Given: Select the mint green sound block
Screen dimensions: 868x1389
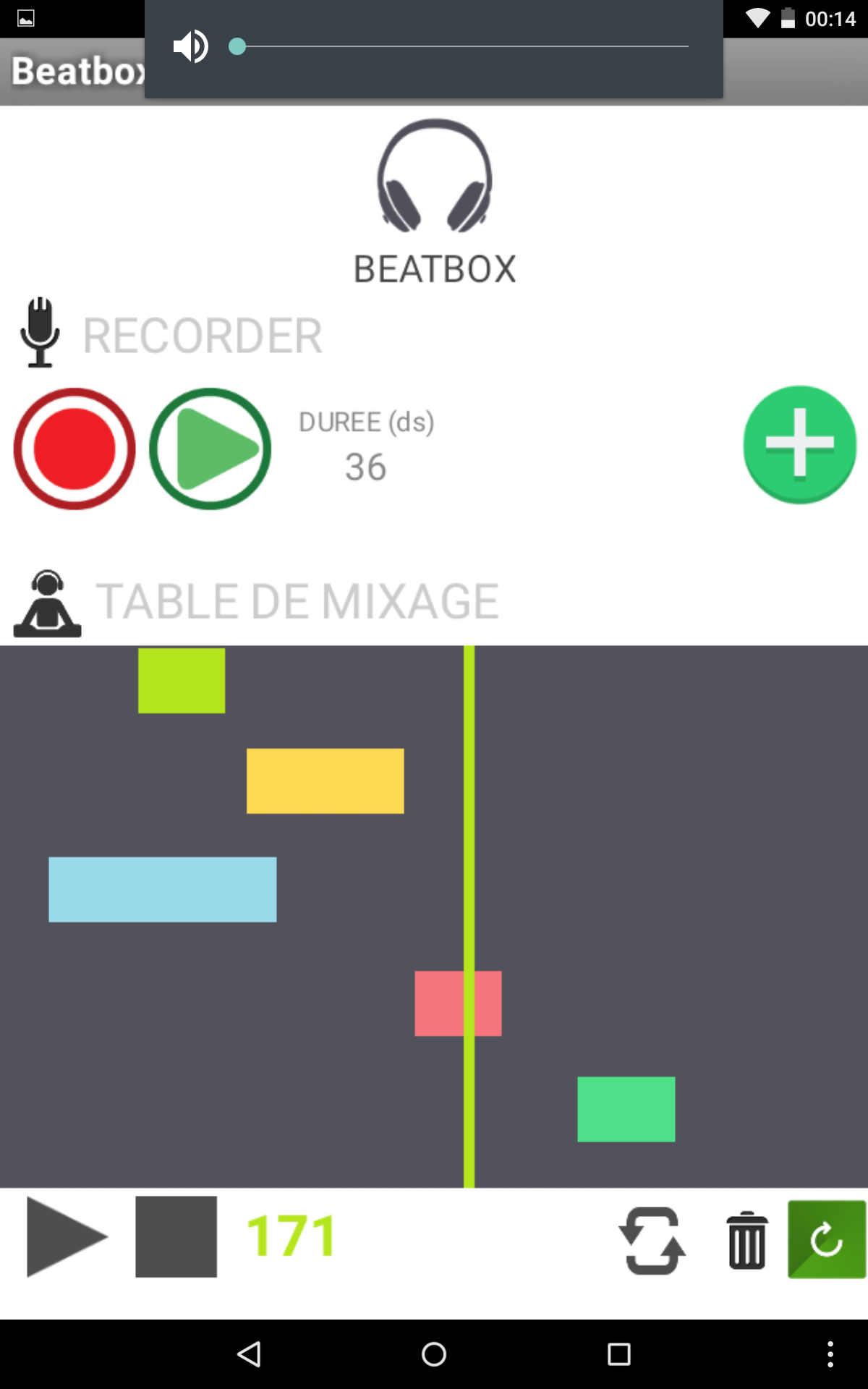Looking at the screenshot, I should click(x=626, y=1109).
